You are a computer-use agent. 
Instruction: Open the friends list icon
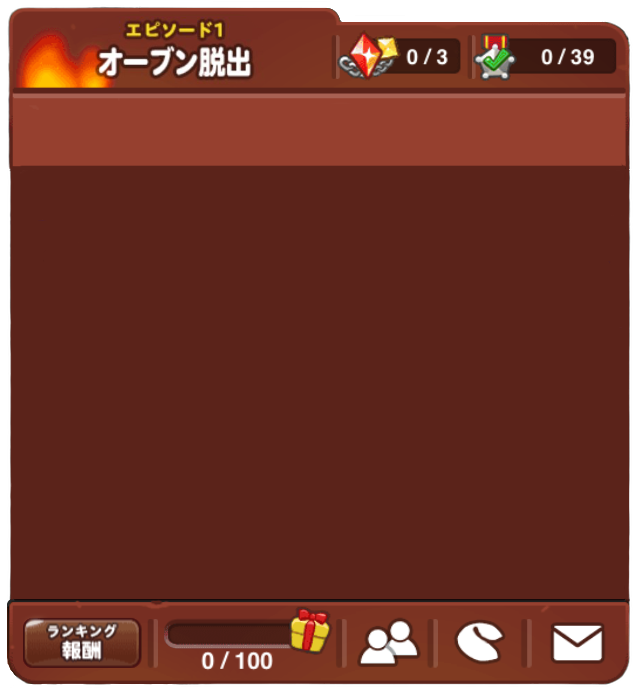pos(388,642)
